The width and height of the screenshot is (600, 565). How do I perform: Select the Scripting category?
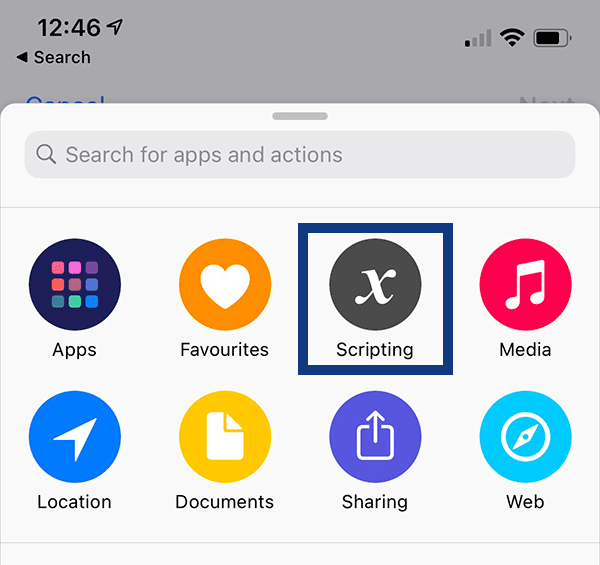coord(375,285)
